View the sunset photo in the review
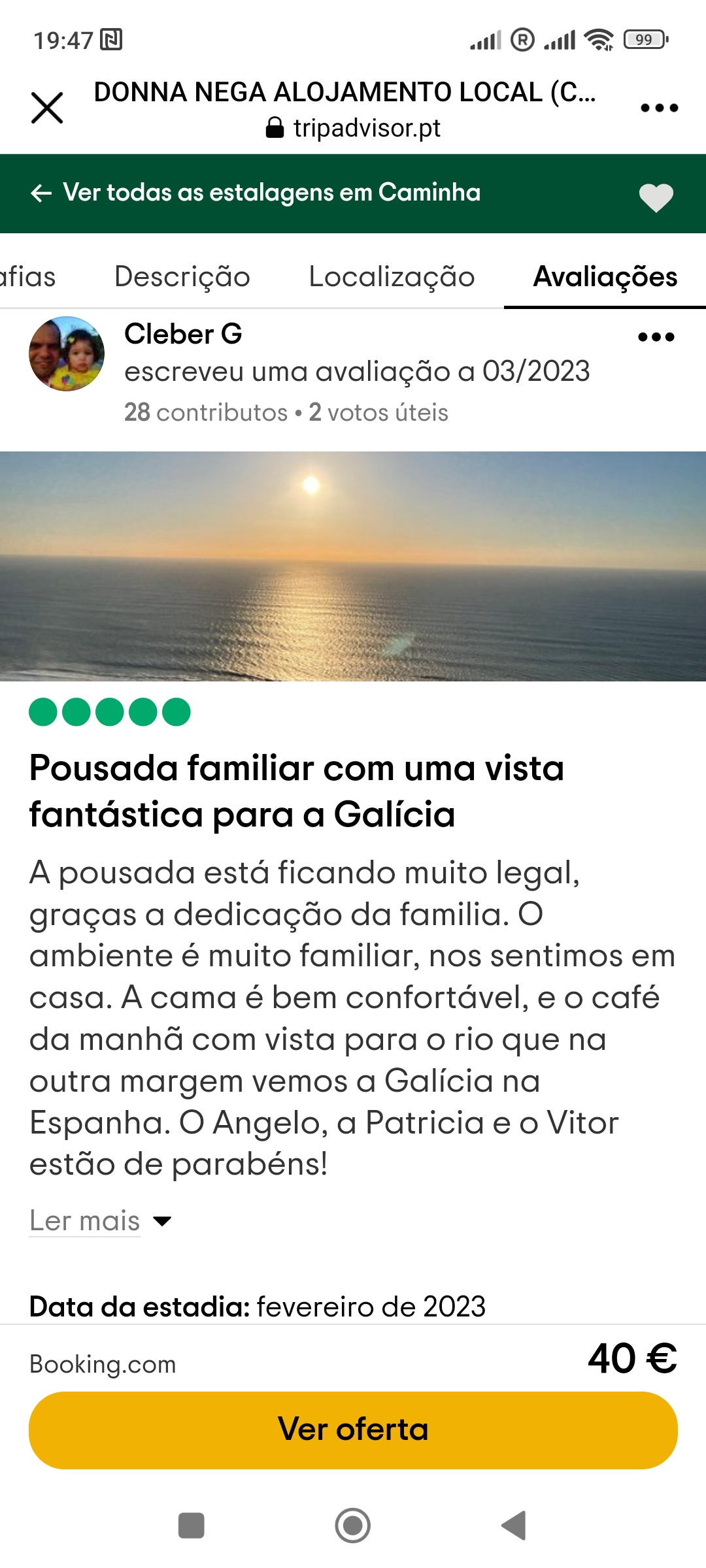The height and width of the screenshot is (1568, 706). click(x=353, y=566)
